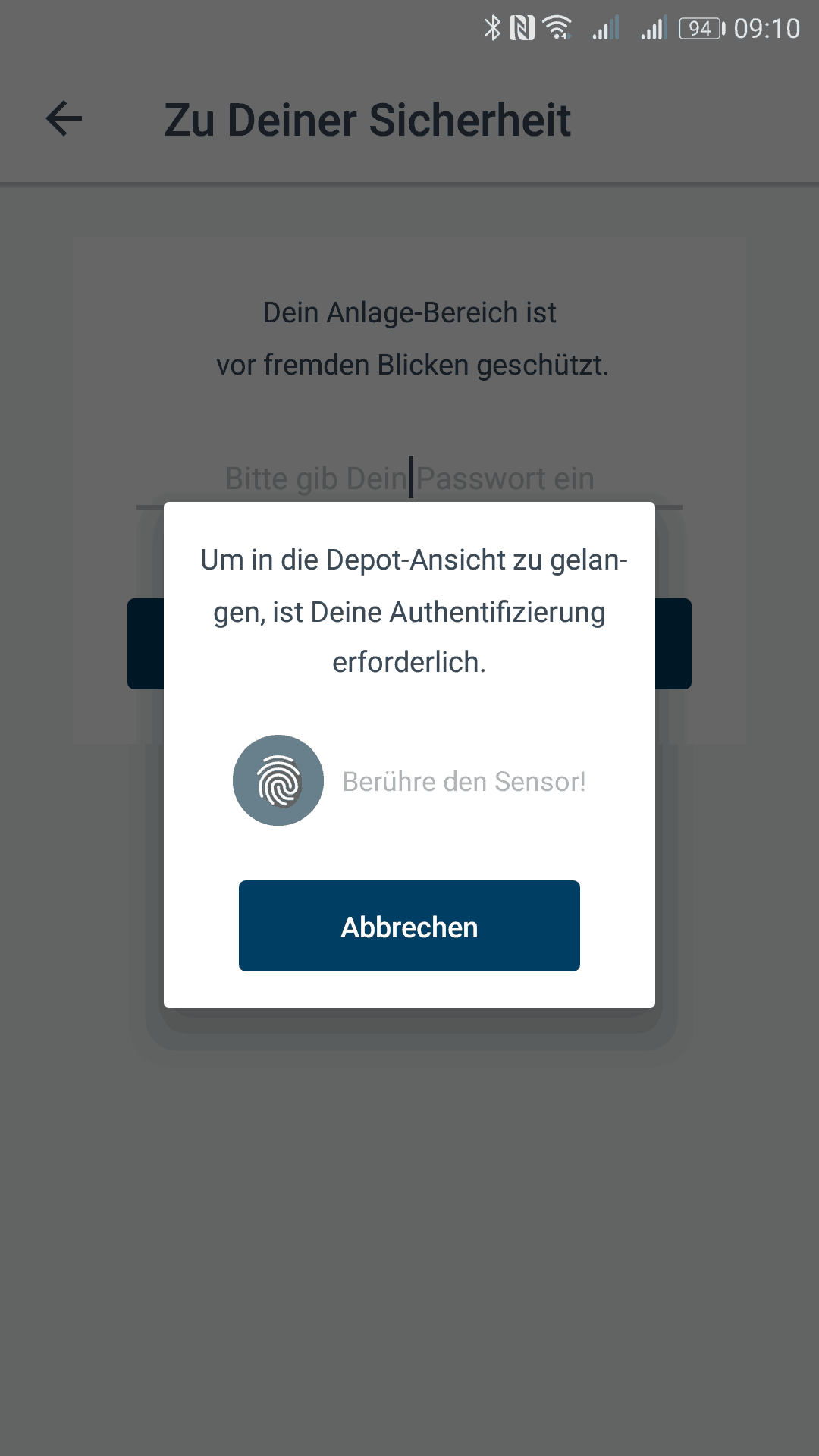This screenshot has height=1456, width=819.
Task: Focus the password input field
Action: point(409,479)
